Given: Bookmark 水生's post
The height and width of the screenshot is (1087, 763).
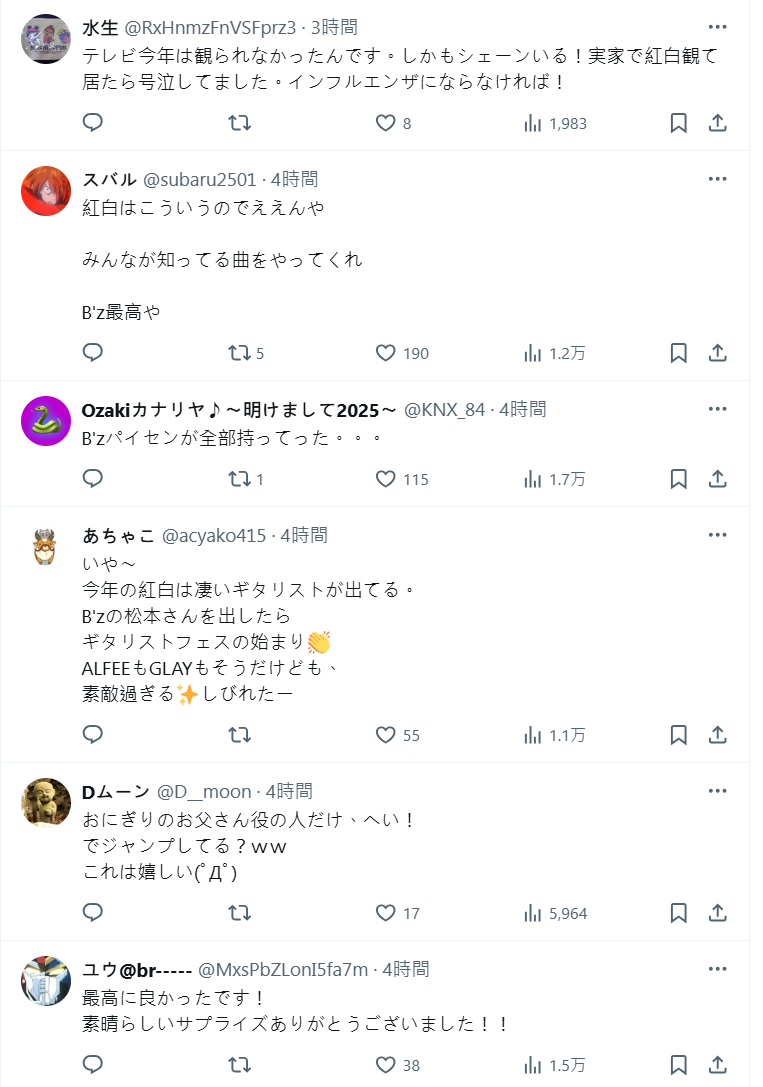Looking at the screenshot, I should pyautogui.click(x=678, y=123).
